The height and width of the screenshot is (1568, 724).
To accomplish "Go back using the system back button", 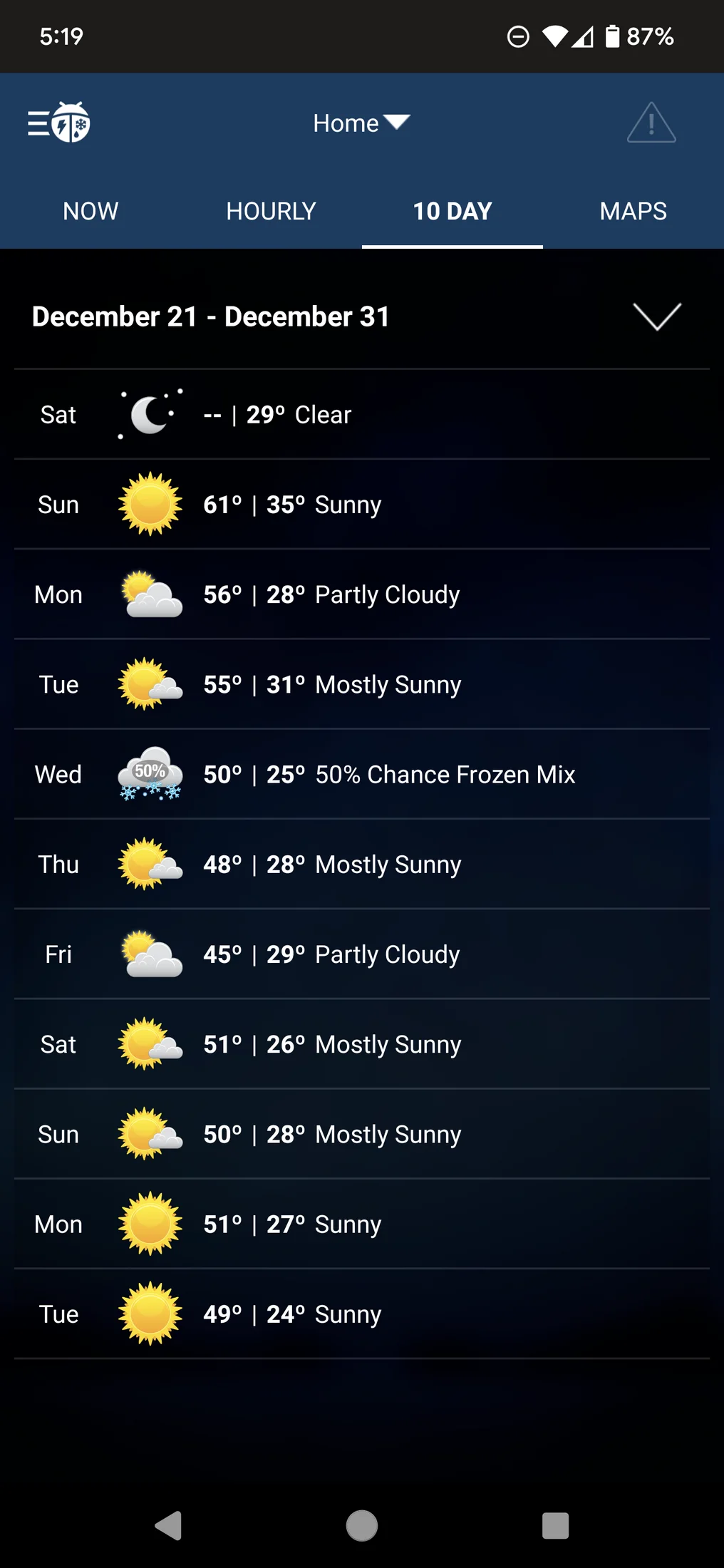I will tap(169, 1526).
